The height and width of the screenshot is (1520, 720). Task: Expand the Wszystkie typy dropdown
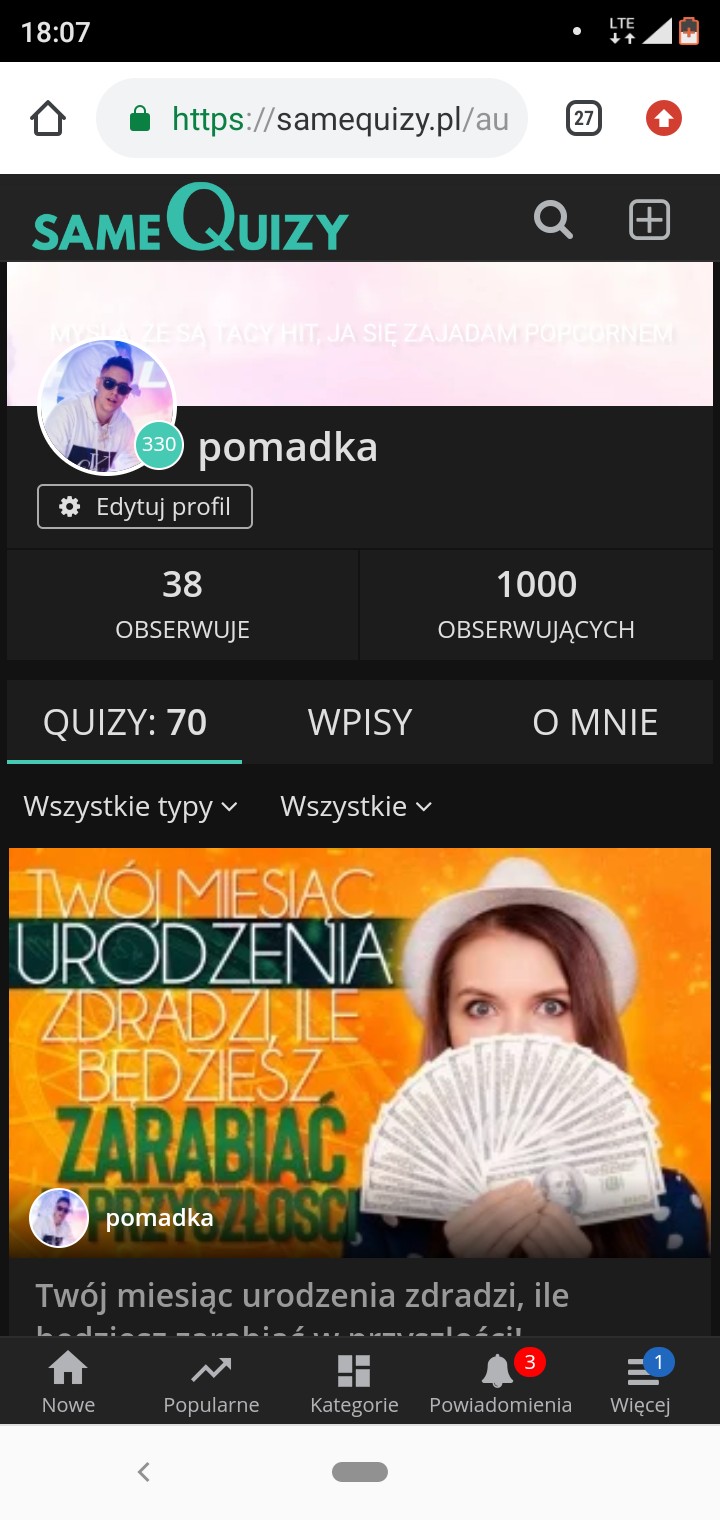tap(131, 806)
